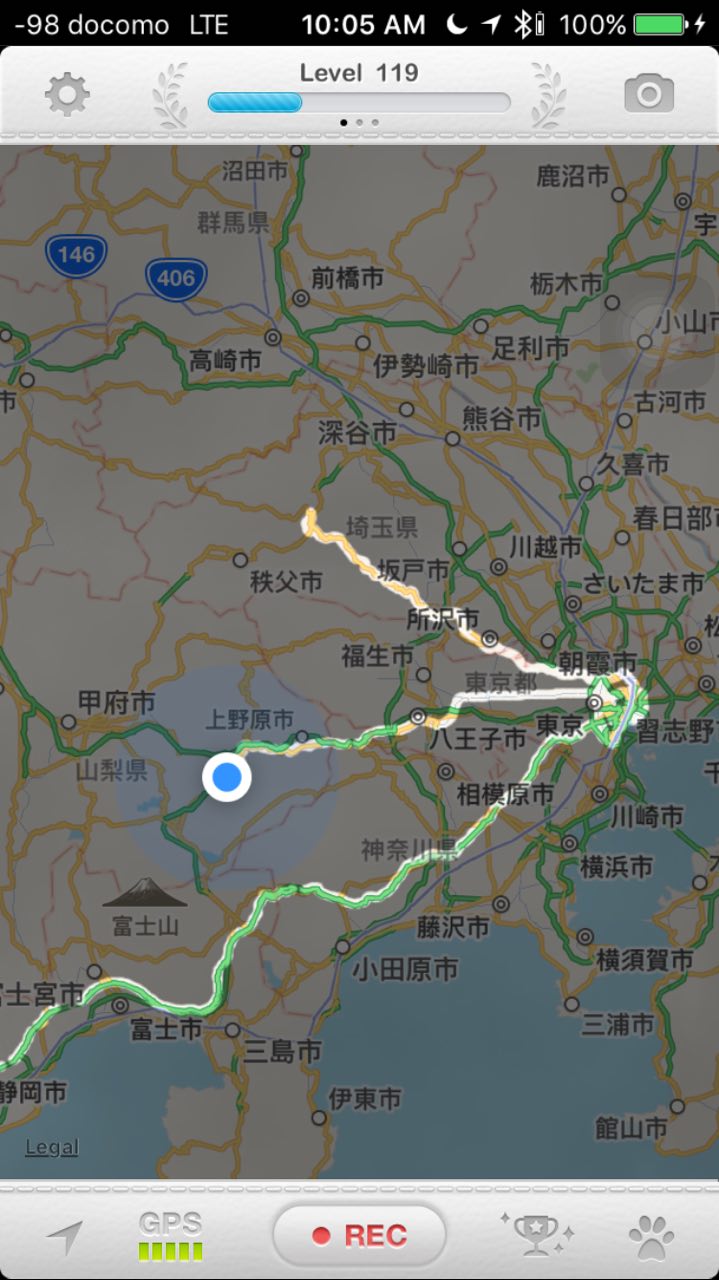Center map on current location arrow
Image resolution: width=719 pixels, height=1280 pixels.
click(65, 1236)
